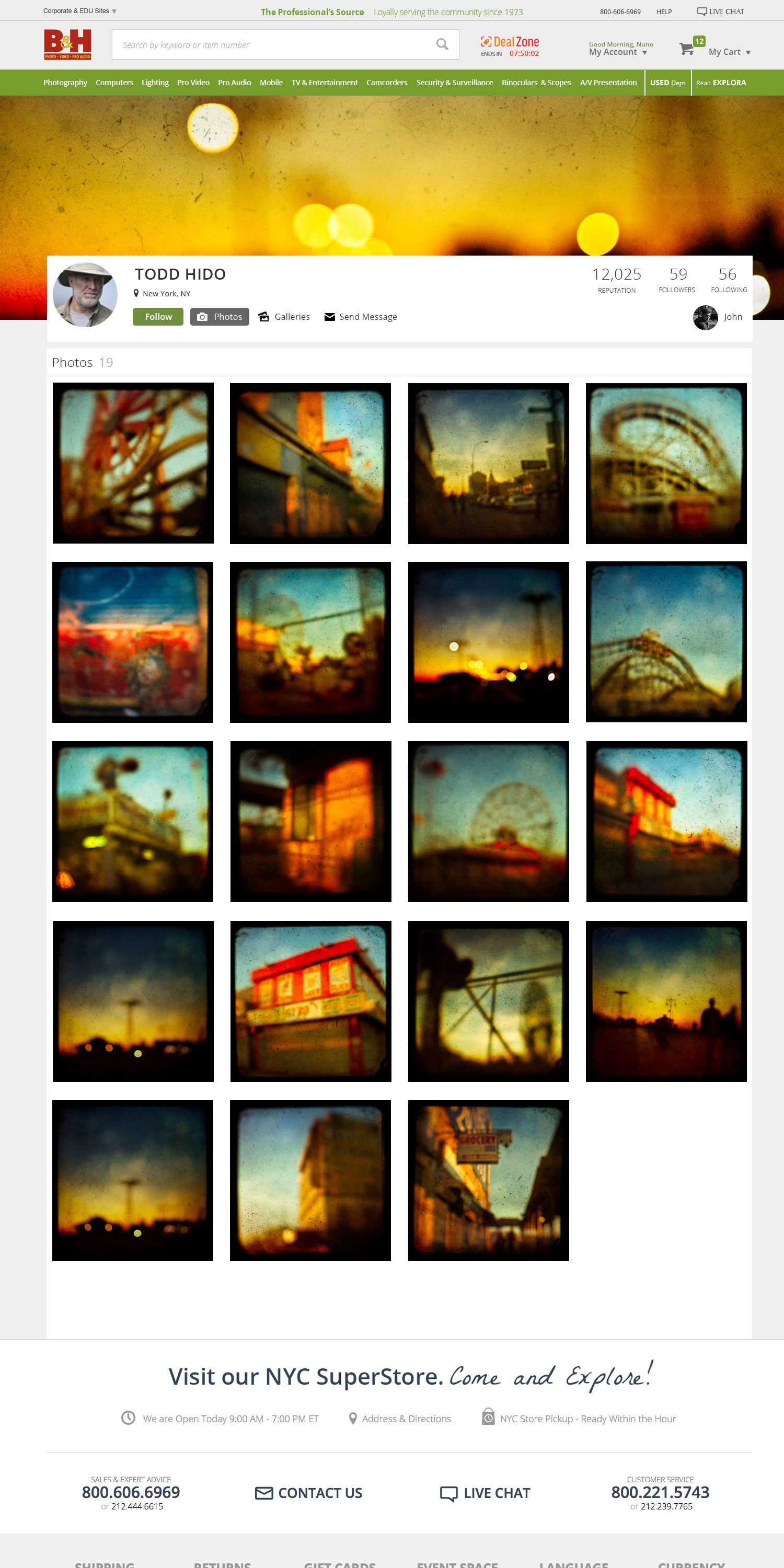Tap the search keyword input field

[274, 44]
